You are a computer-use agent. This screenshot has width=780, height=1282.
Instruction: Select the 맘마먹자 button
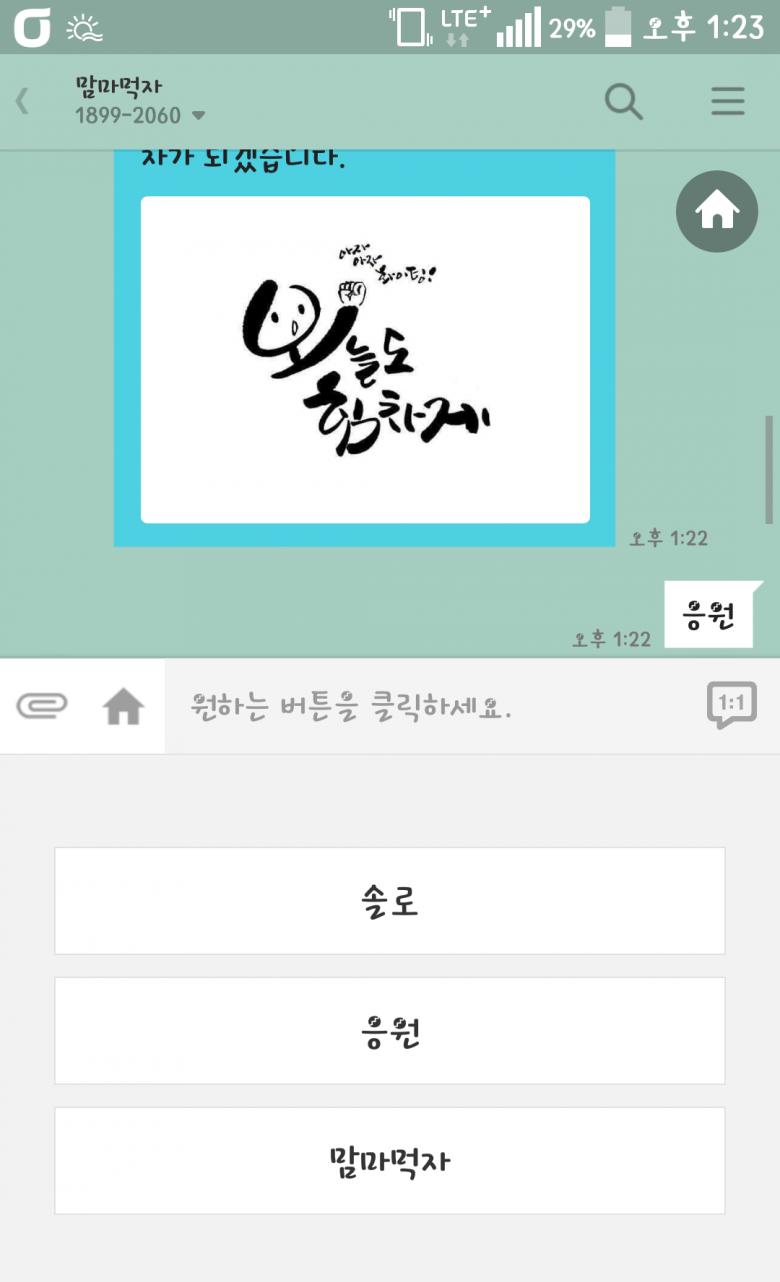pos(390,1161)
